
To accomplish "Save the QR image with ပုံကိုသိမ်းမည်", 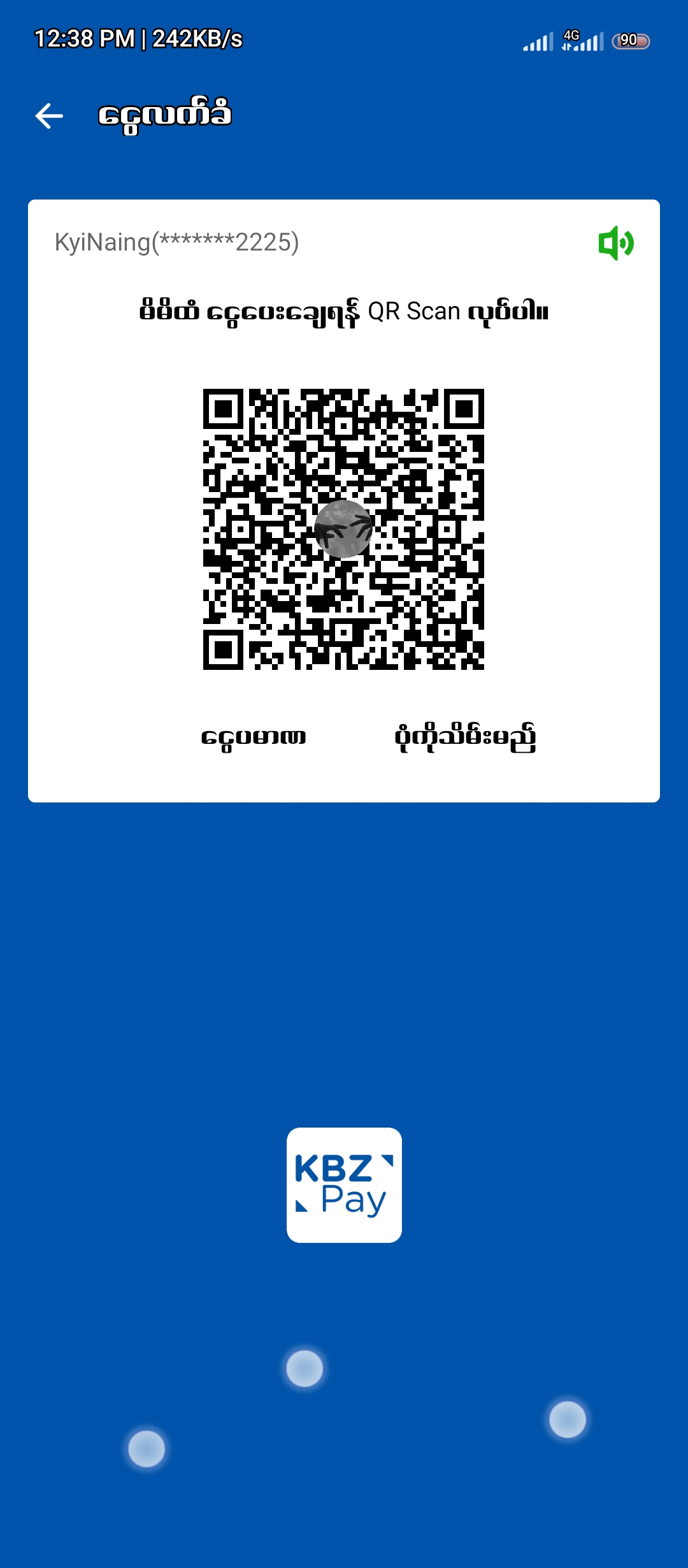I will click(465, 737).
